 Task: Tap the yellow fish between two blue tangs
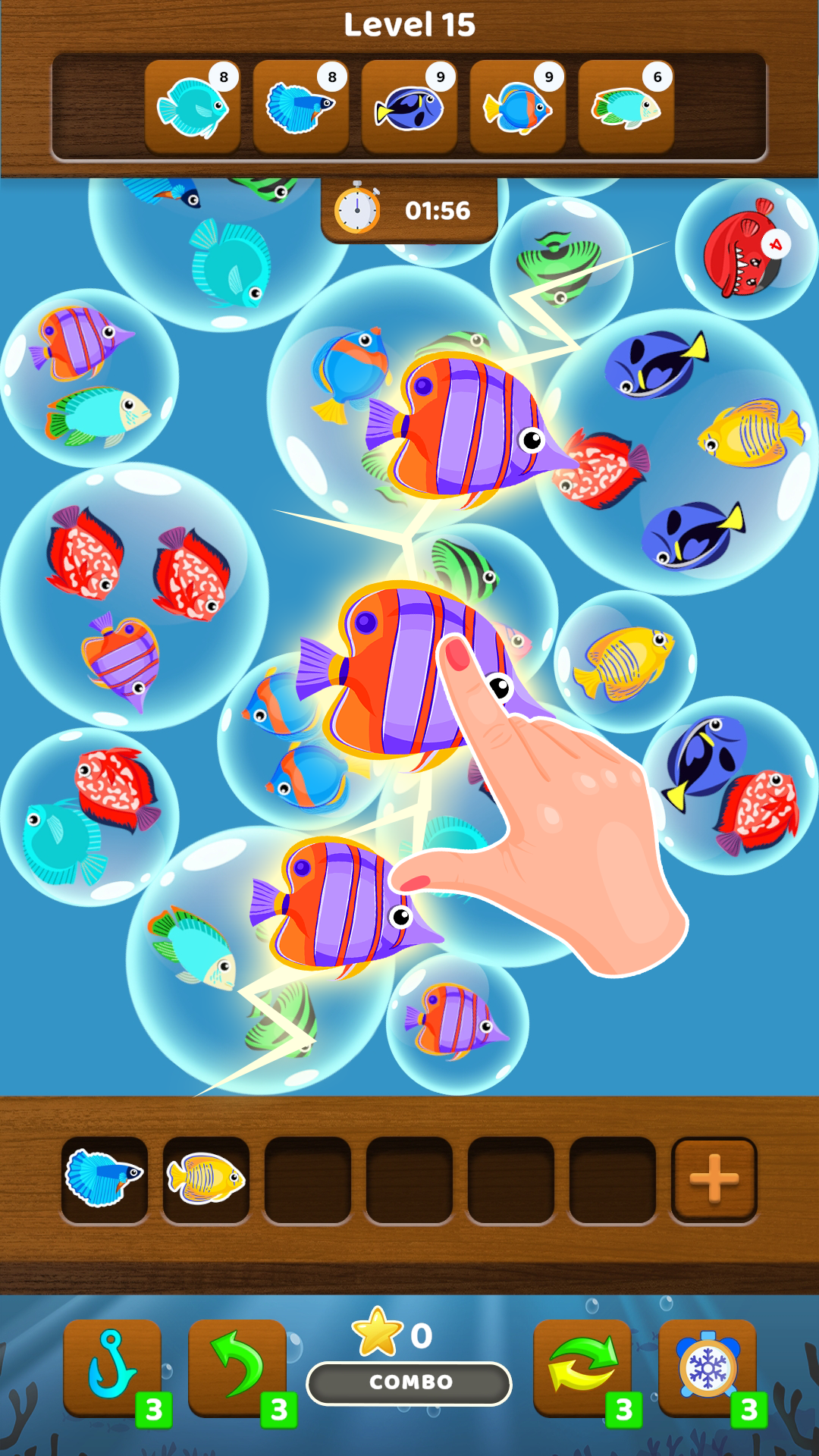751,433
